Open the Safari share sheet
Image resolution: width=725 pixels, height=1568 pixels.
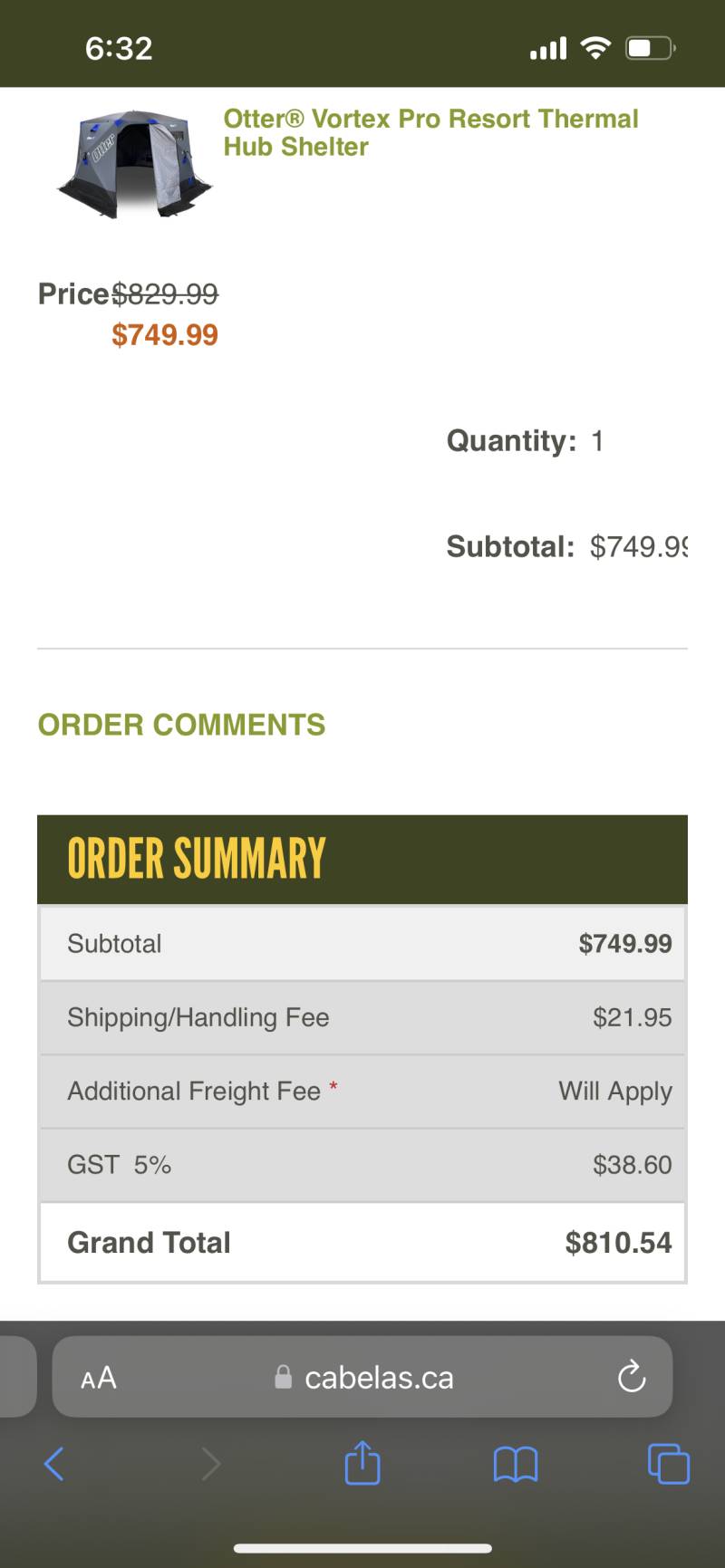click(x=362, y=1461)
